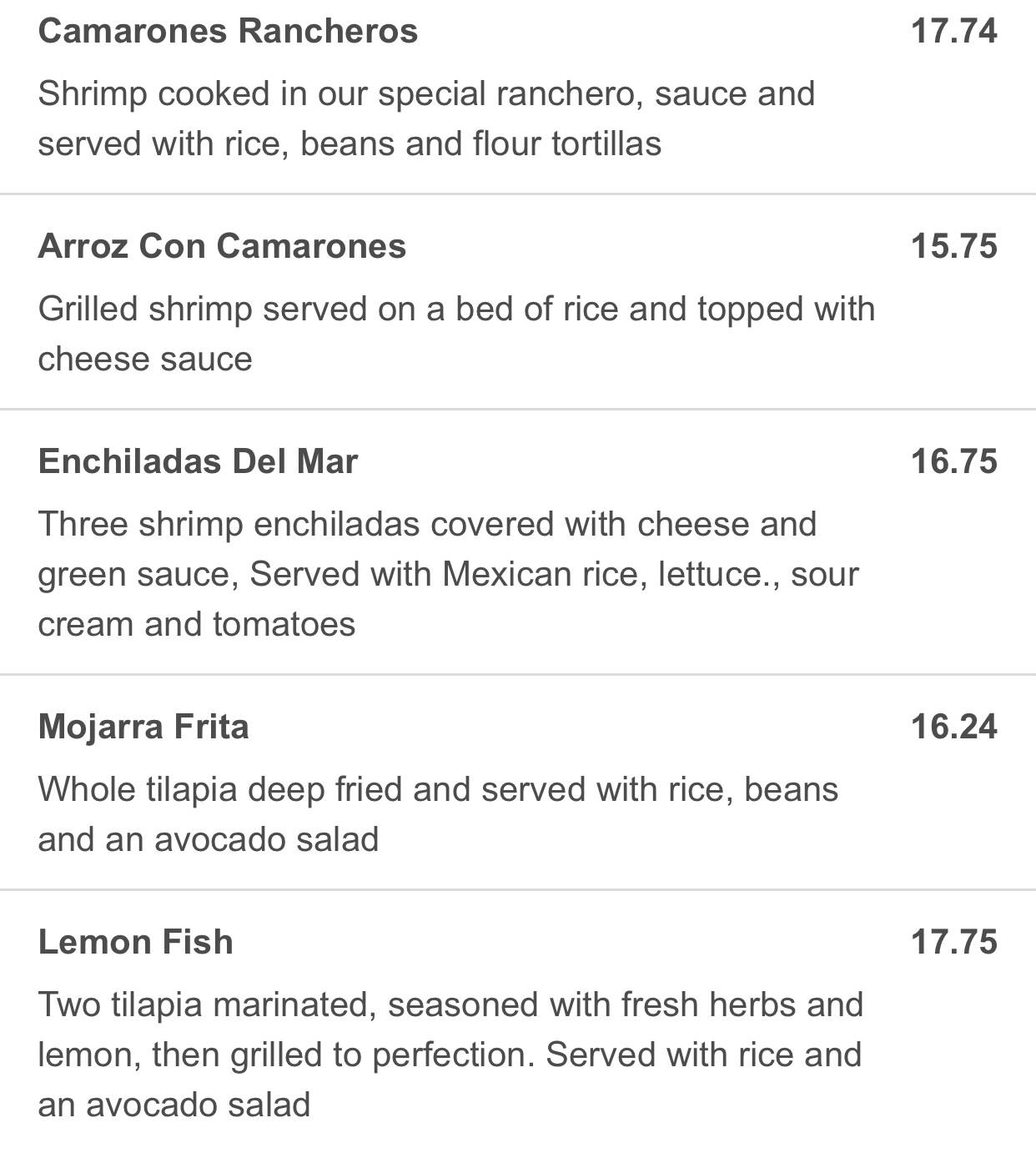This screenshot has height=1153, width=1036.
Task: Open the Lemon Fish menu item
Action: 135,943
